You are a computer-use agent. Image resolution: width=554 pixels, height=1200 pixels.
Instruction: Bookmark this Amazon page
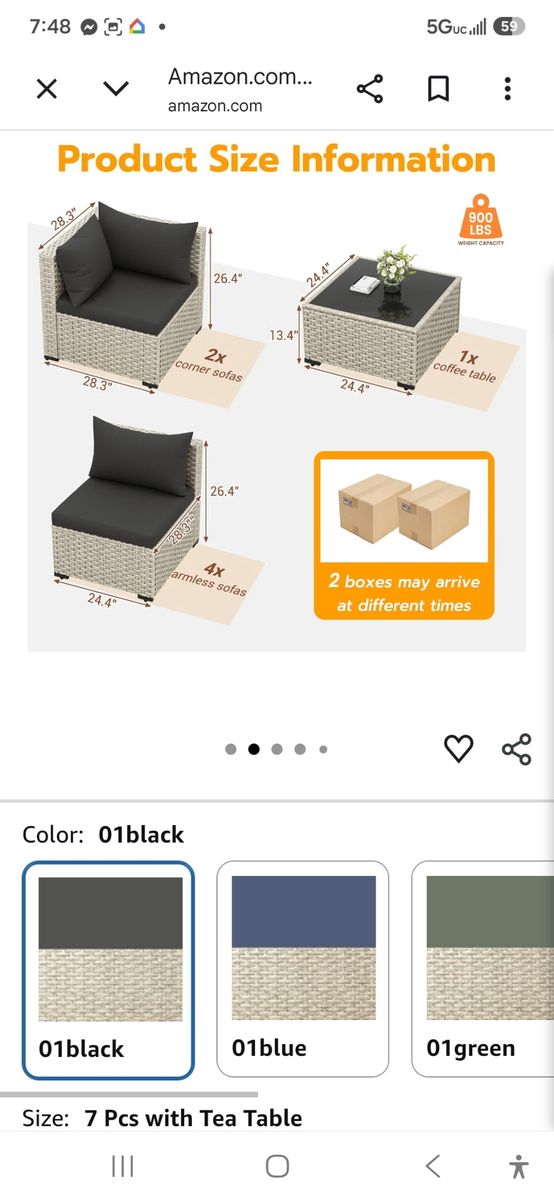click(438, 89)
